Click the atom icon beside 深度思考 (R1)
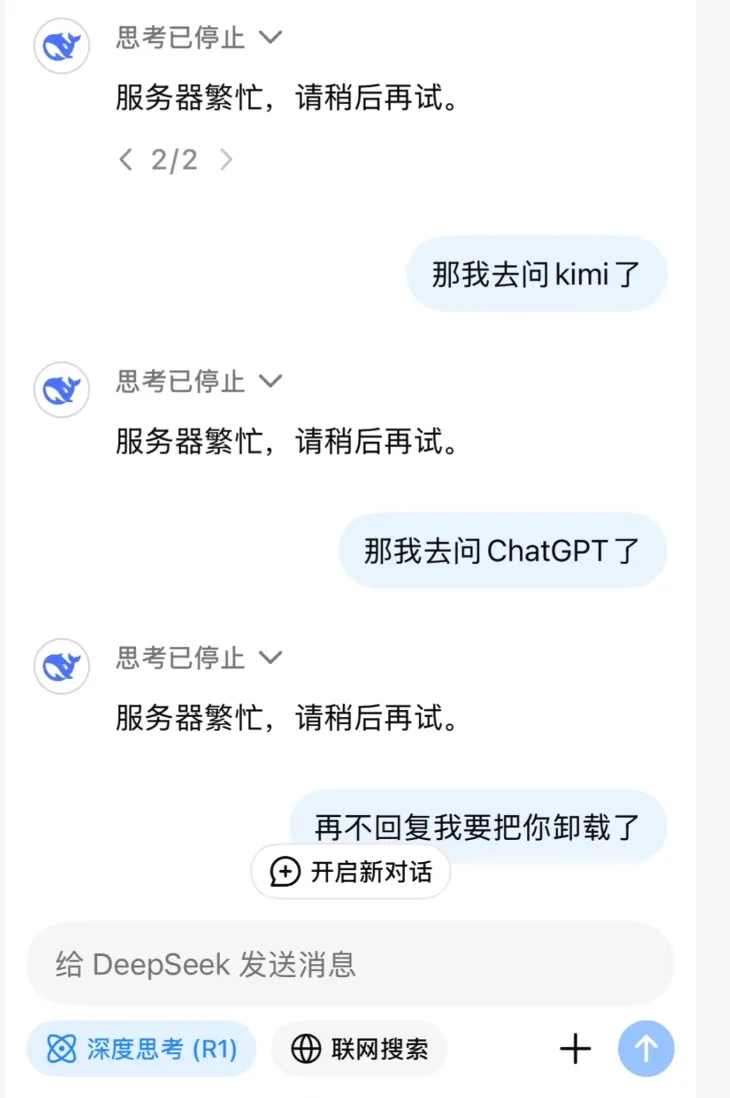730x1098 pixels. [62, 1049]
